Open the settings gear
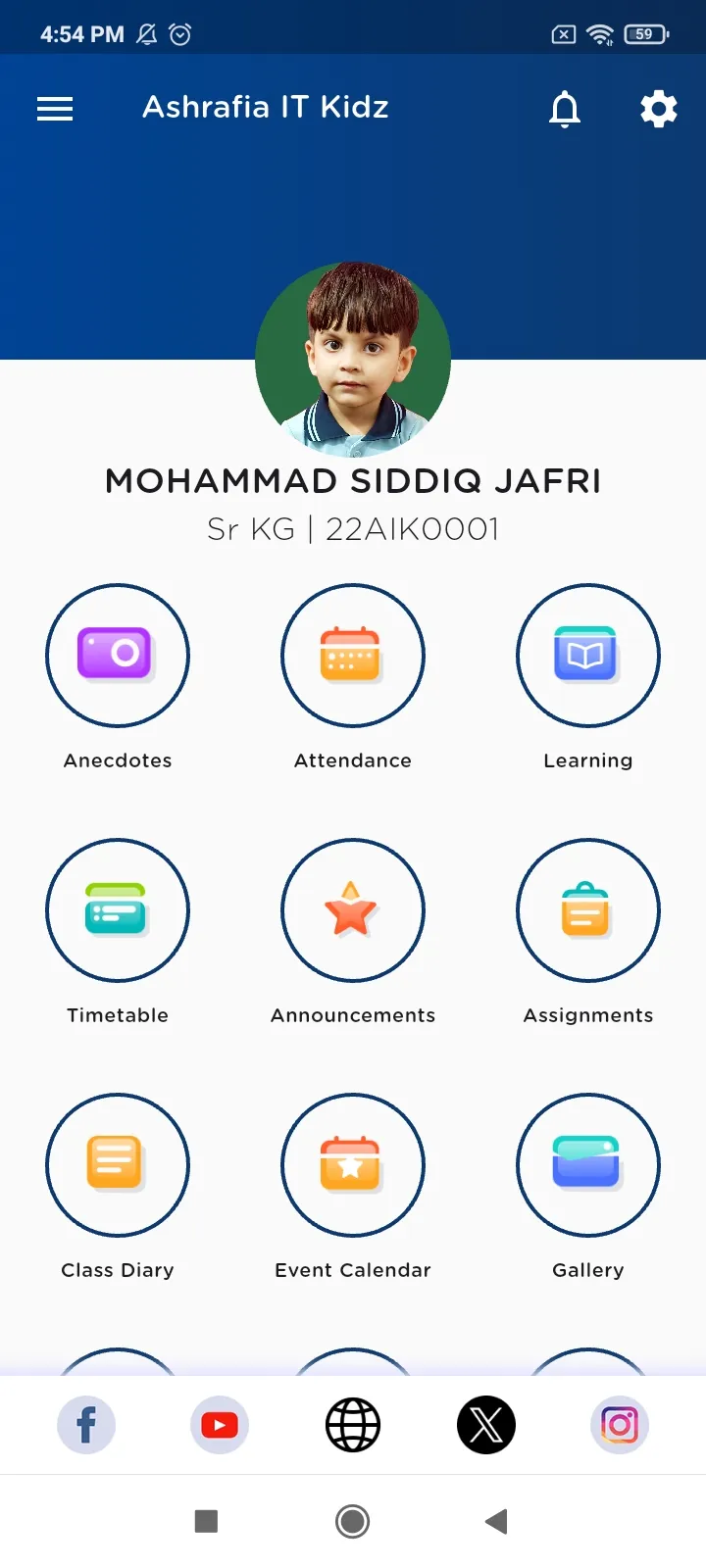This screenshot has width=706, height=1568. pos(659,109)
